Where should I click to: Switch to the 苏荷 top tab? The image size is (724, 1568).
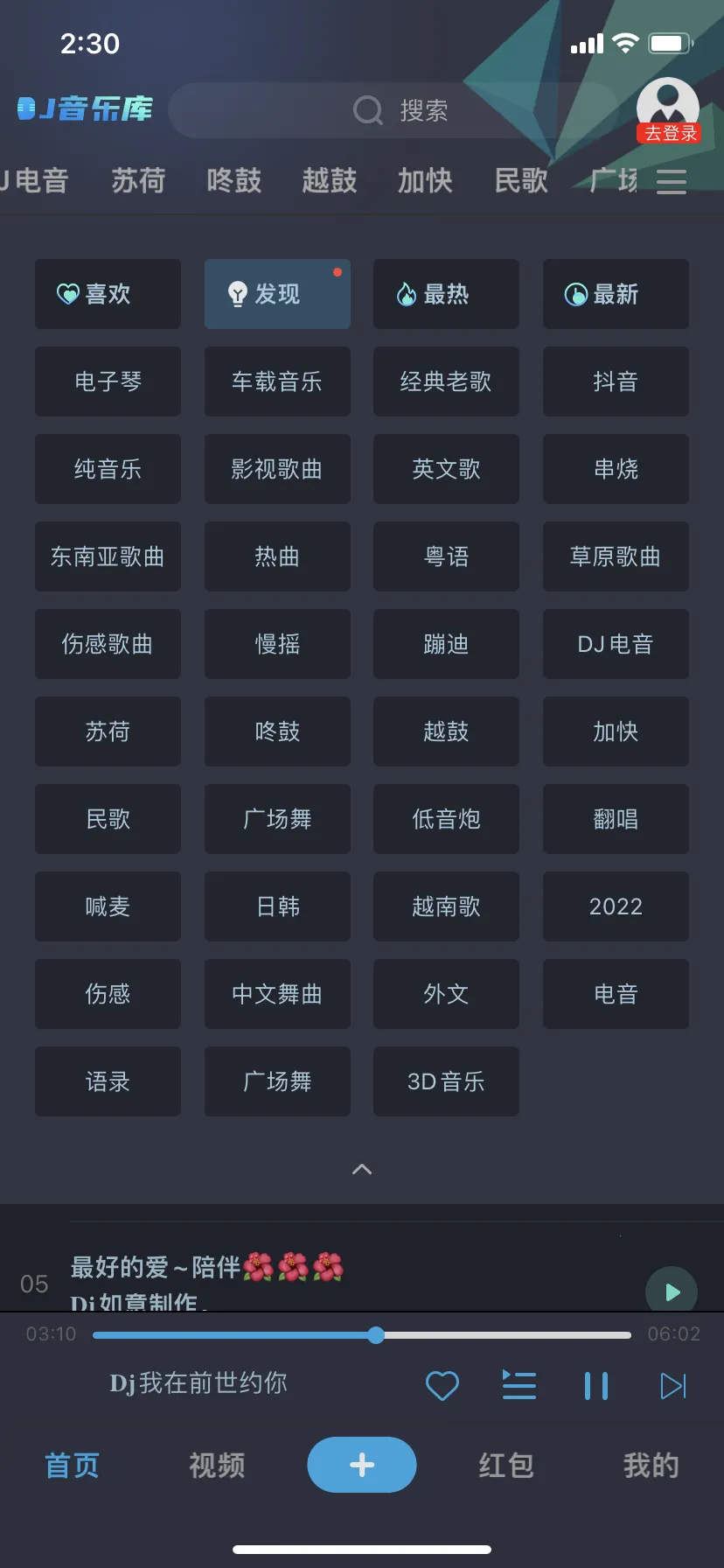click(x=138, y=181)
